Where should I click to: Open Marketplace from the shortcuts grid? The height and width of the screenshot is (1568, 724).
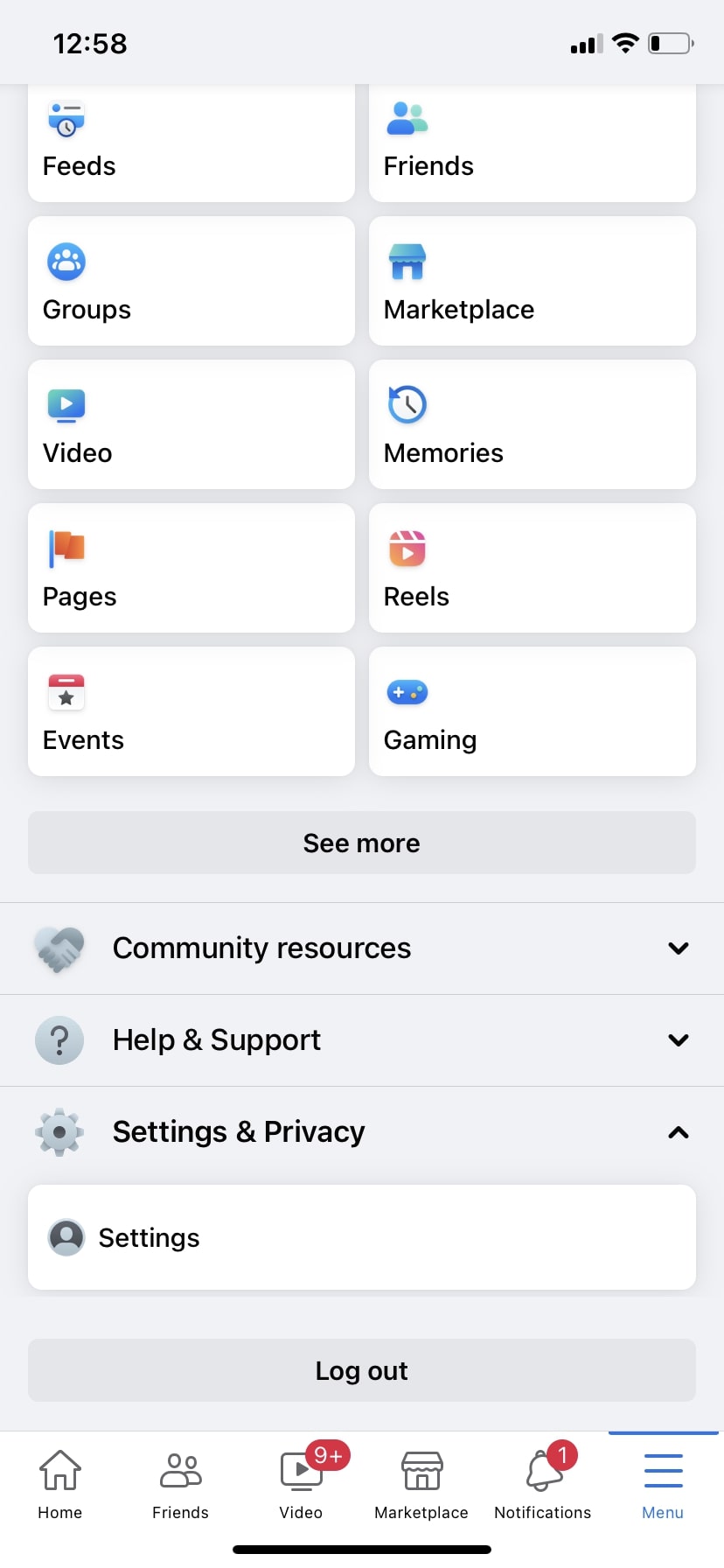(x=532, y=281)
